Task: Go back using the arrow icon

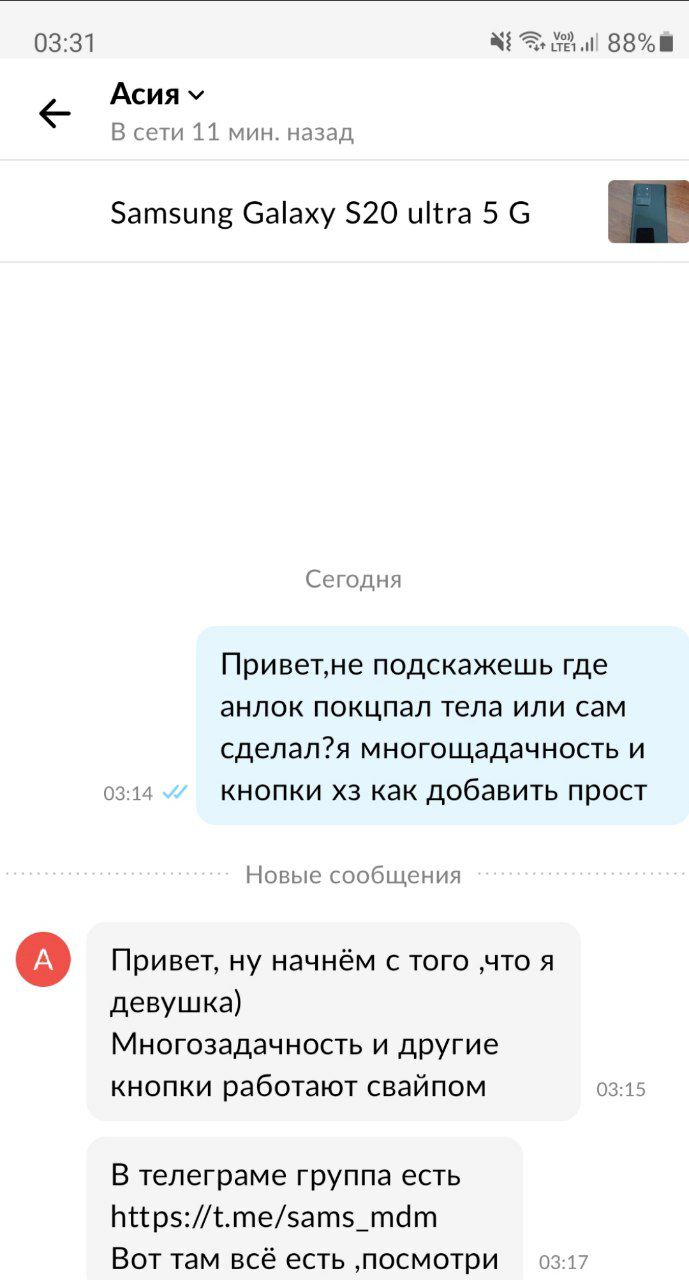Action: tap(55, 113)
